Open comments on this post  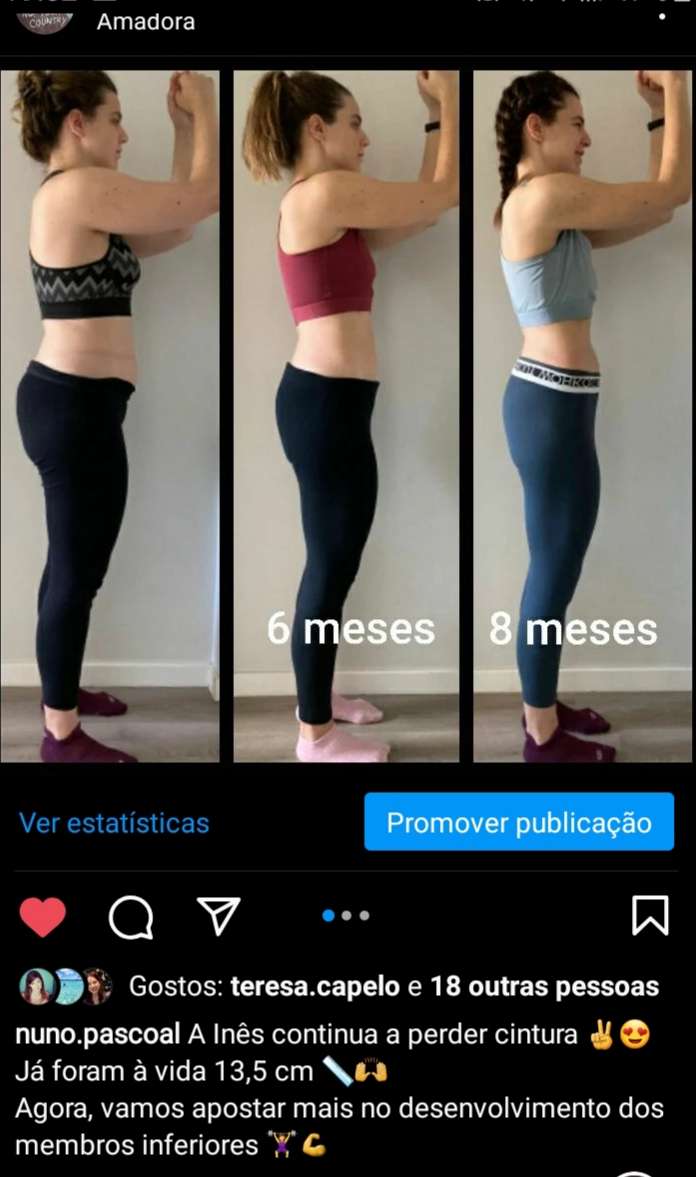pos(131,916)
